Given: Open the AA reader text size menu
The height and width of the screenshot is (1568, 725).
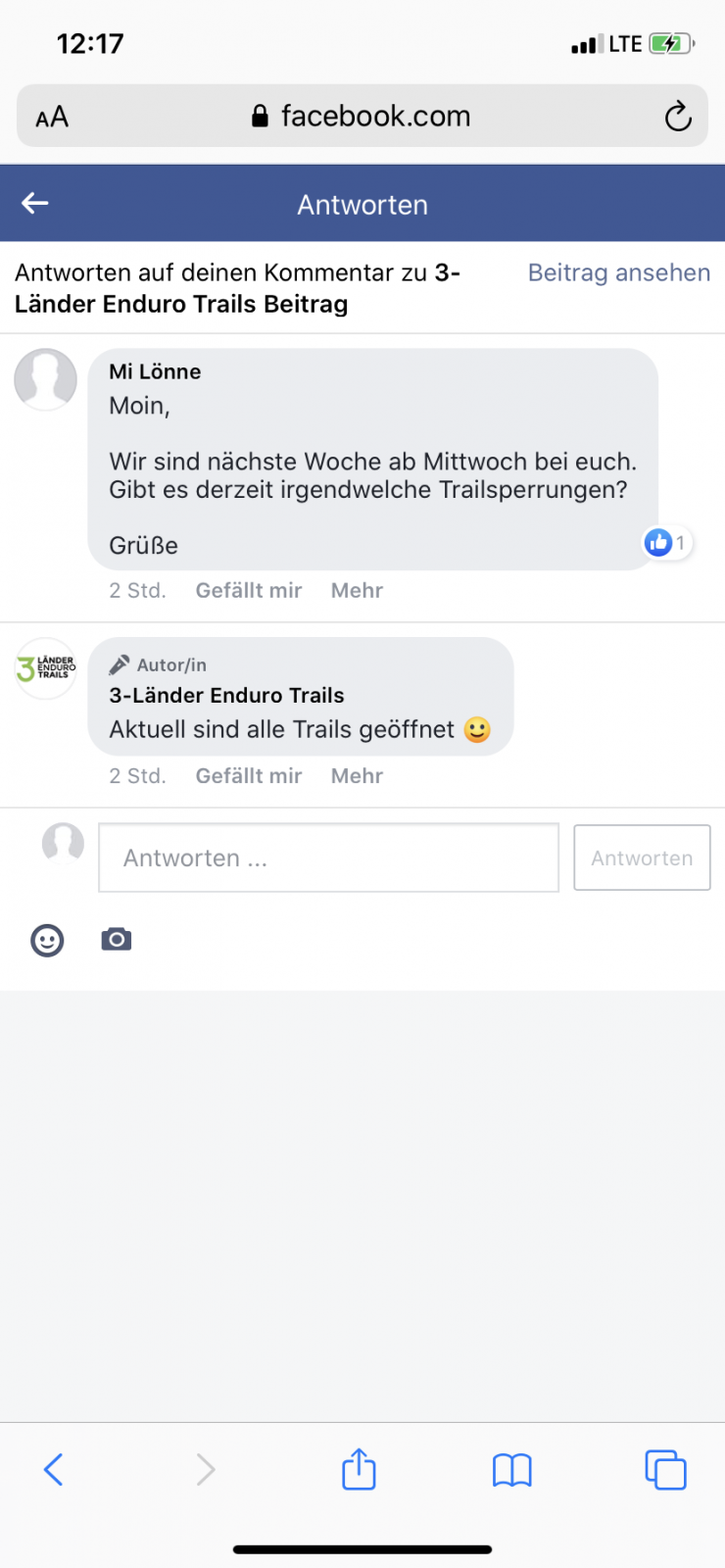Looking at the screenshot, I should 52,118.
